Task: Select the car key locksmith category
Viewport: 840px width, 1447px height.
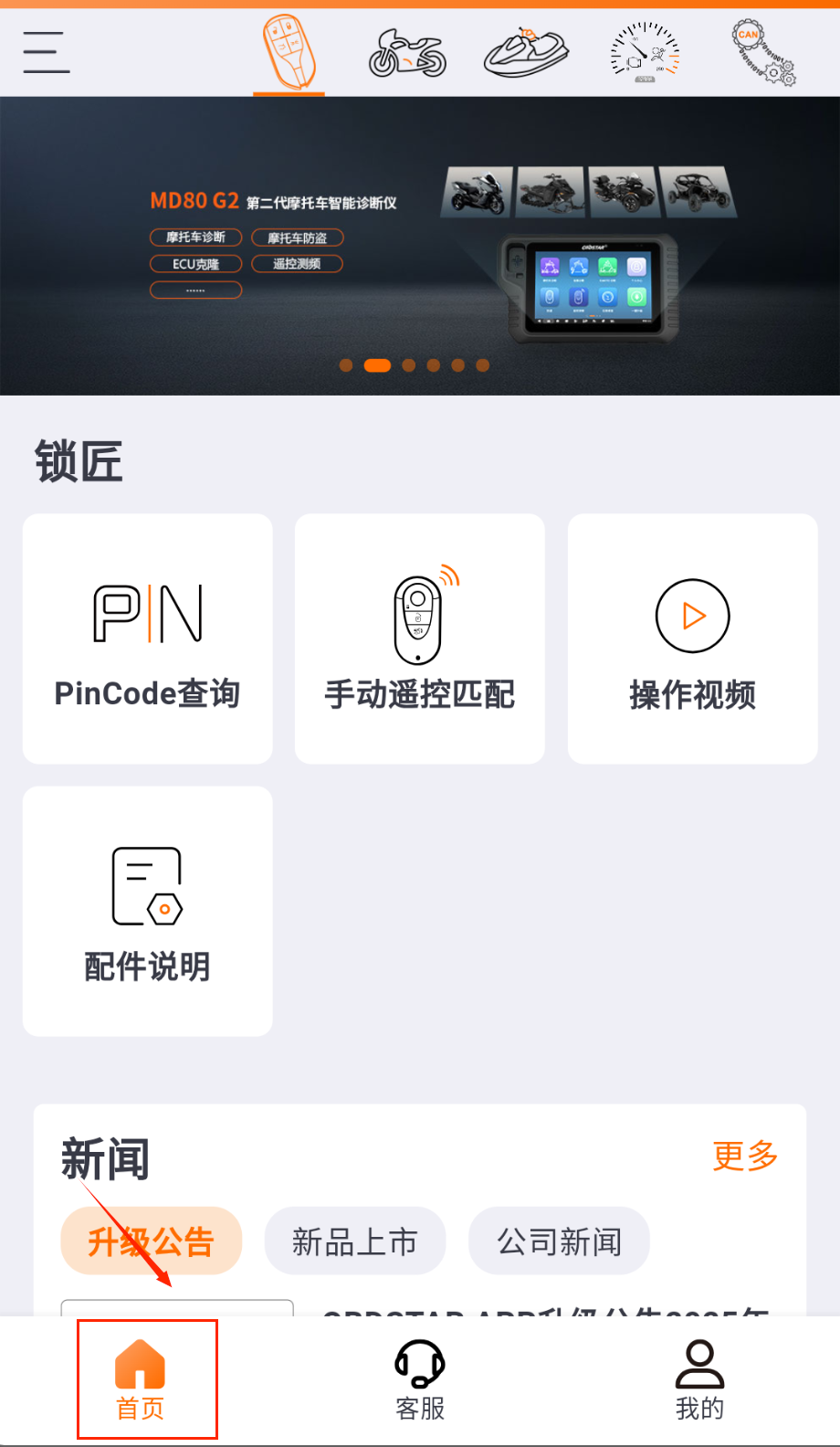Action: coord(289,51)
